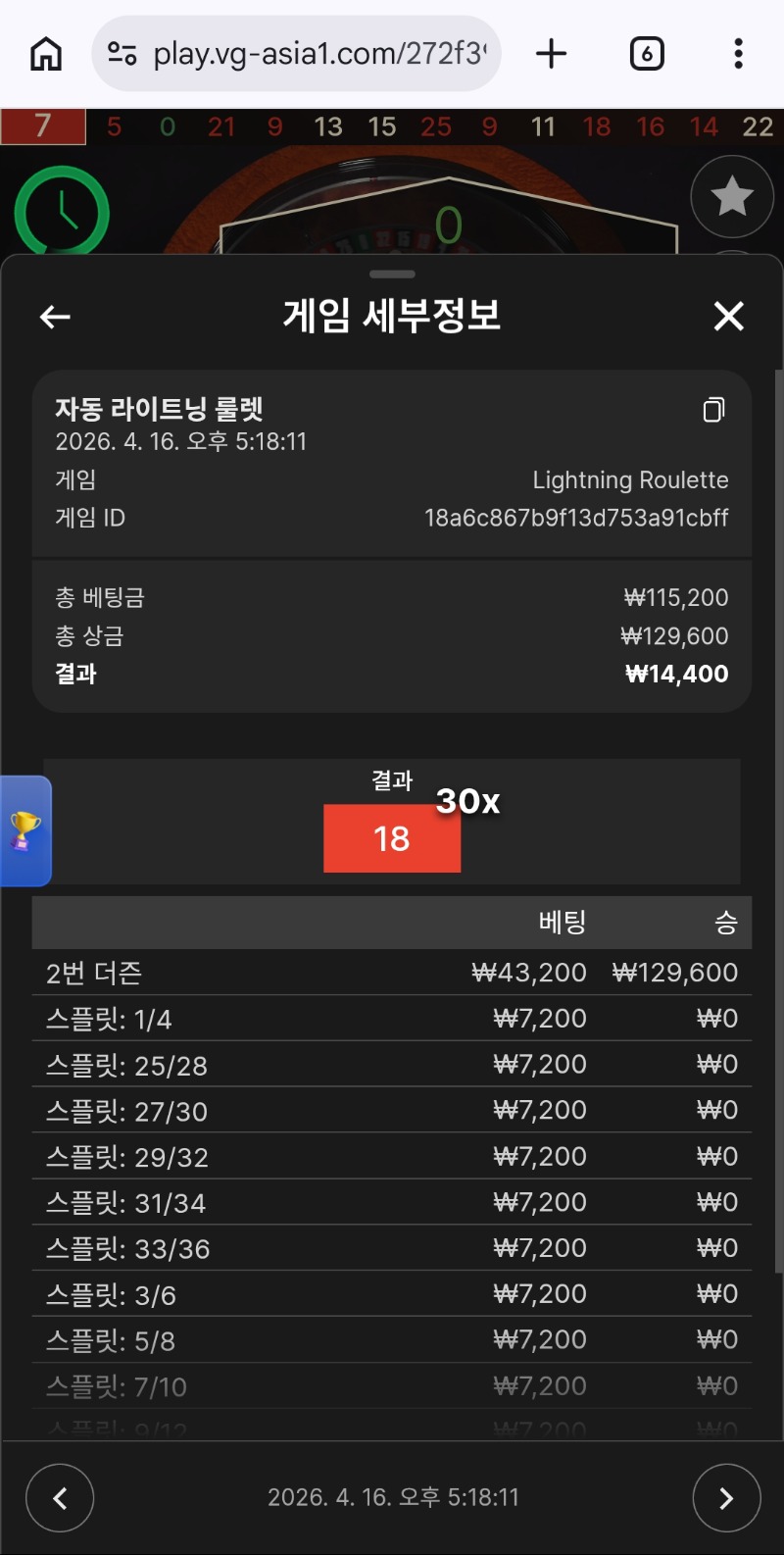The image size is (784, 1555).
Task: Open the tab switcher showing 6 tabs
Action: 647,53
